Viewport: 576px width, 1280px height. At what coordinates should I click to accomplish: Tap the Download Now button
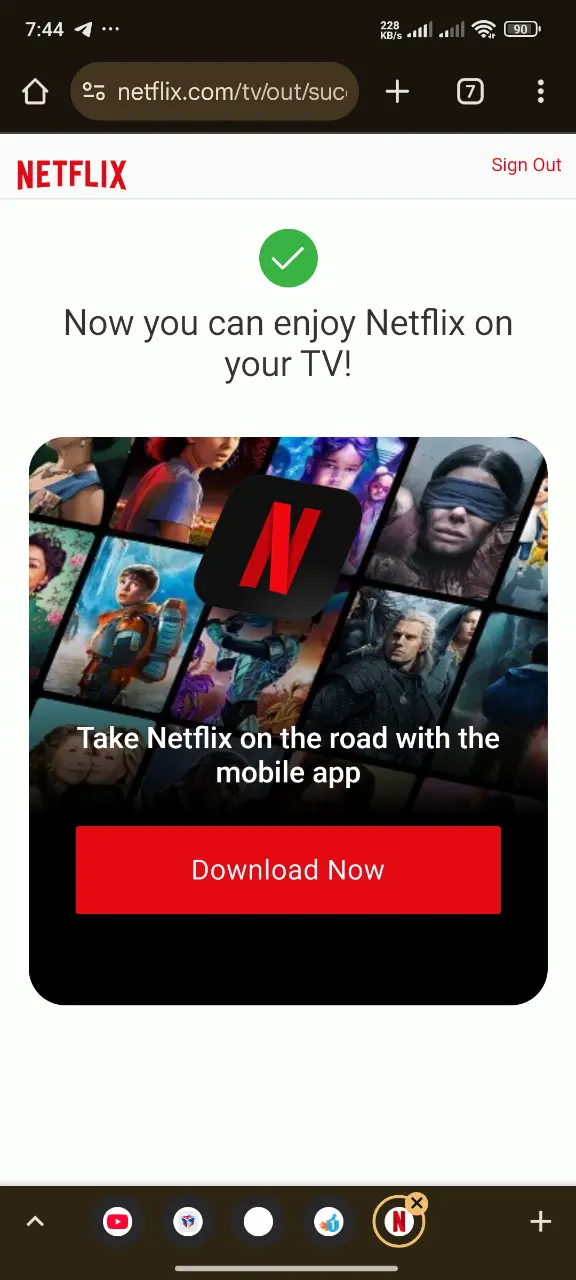[x=288, y=870]
